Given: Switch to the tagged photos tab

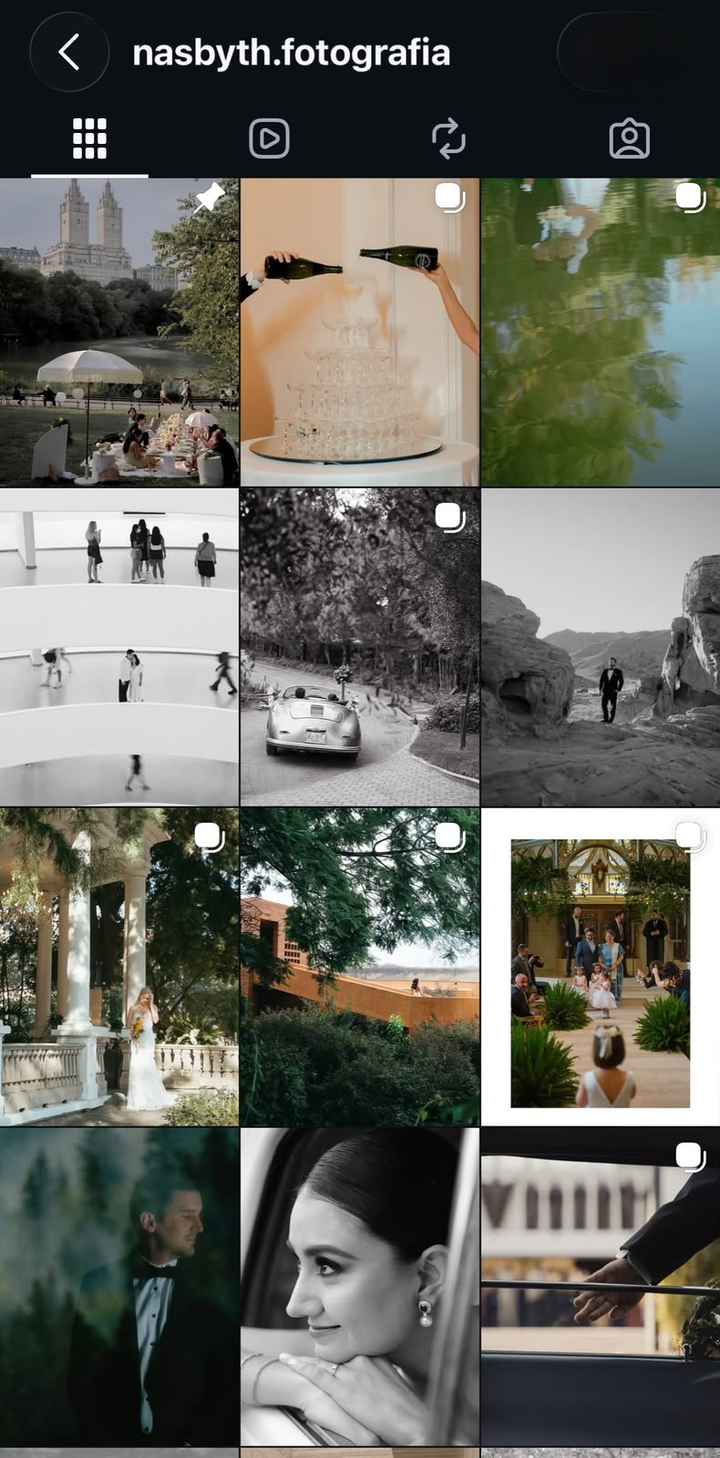Looking at the screenshot, I should point(629,139).
